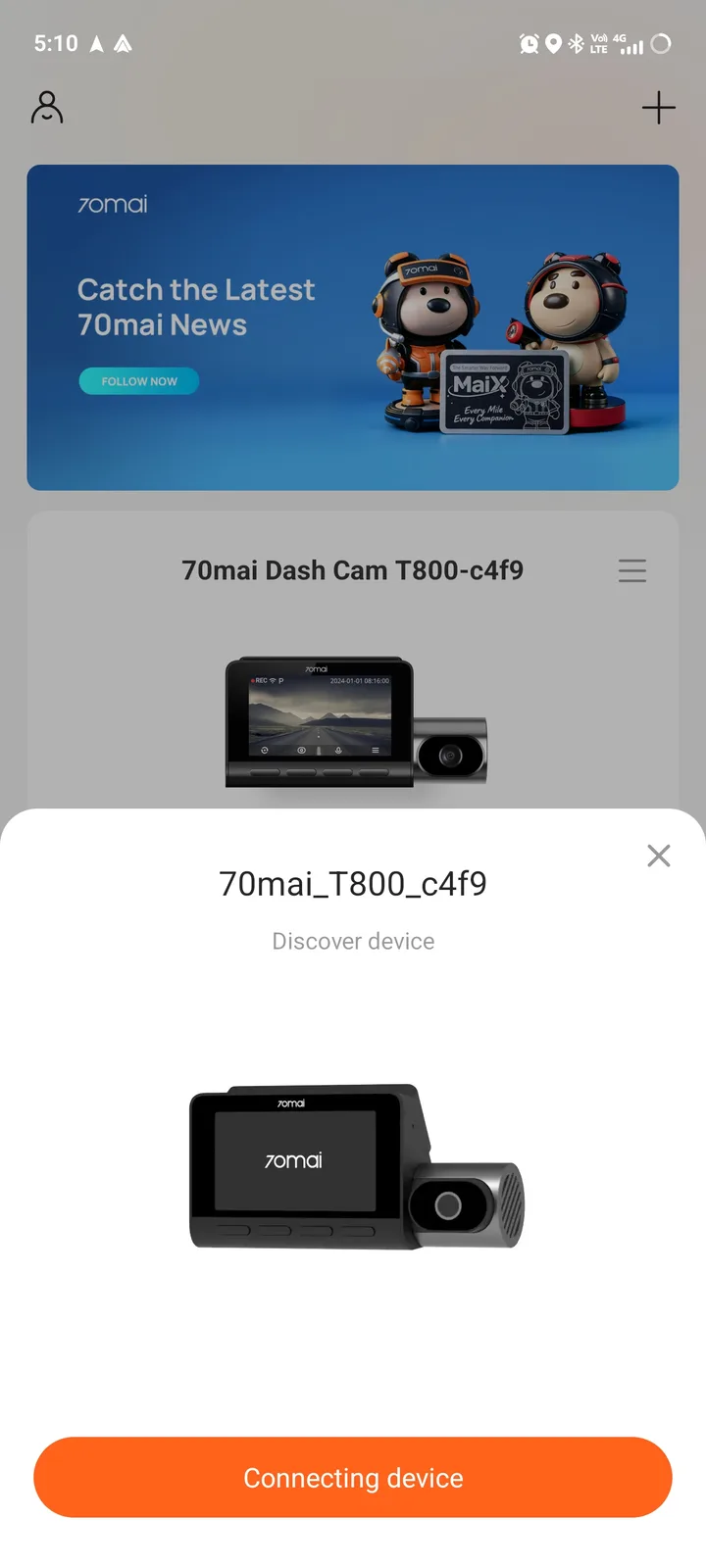Close the Discover device sheet
Image resolution: width=706 pixels, height=1568 pixels.
point(659,856)
